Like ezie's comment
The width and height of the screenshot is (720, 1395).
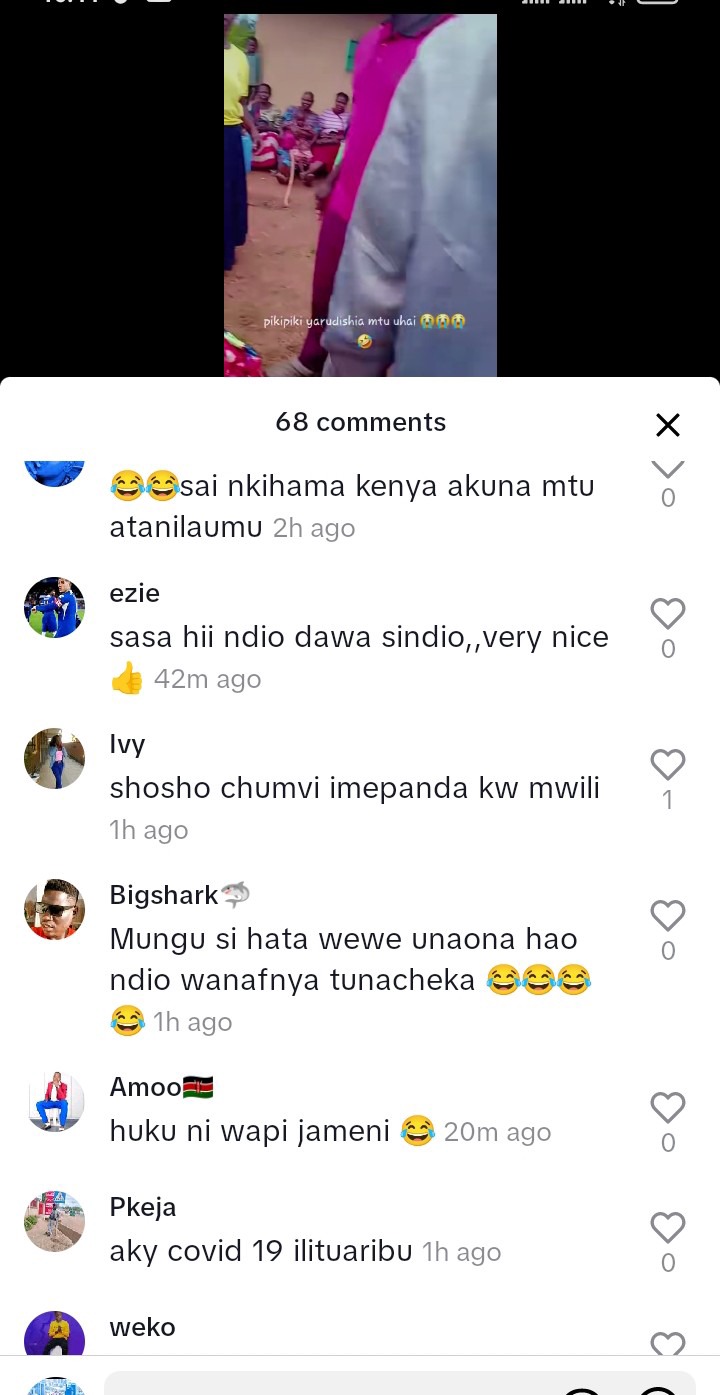click(x=667, y=614)
